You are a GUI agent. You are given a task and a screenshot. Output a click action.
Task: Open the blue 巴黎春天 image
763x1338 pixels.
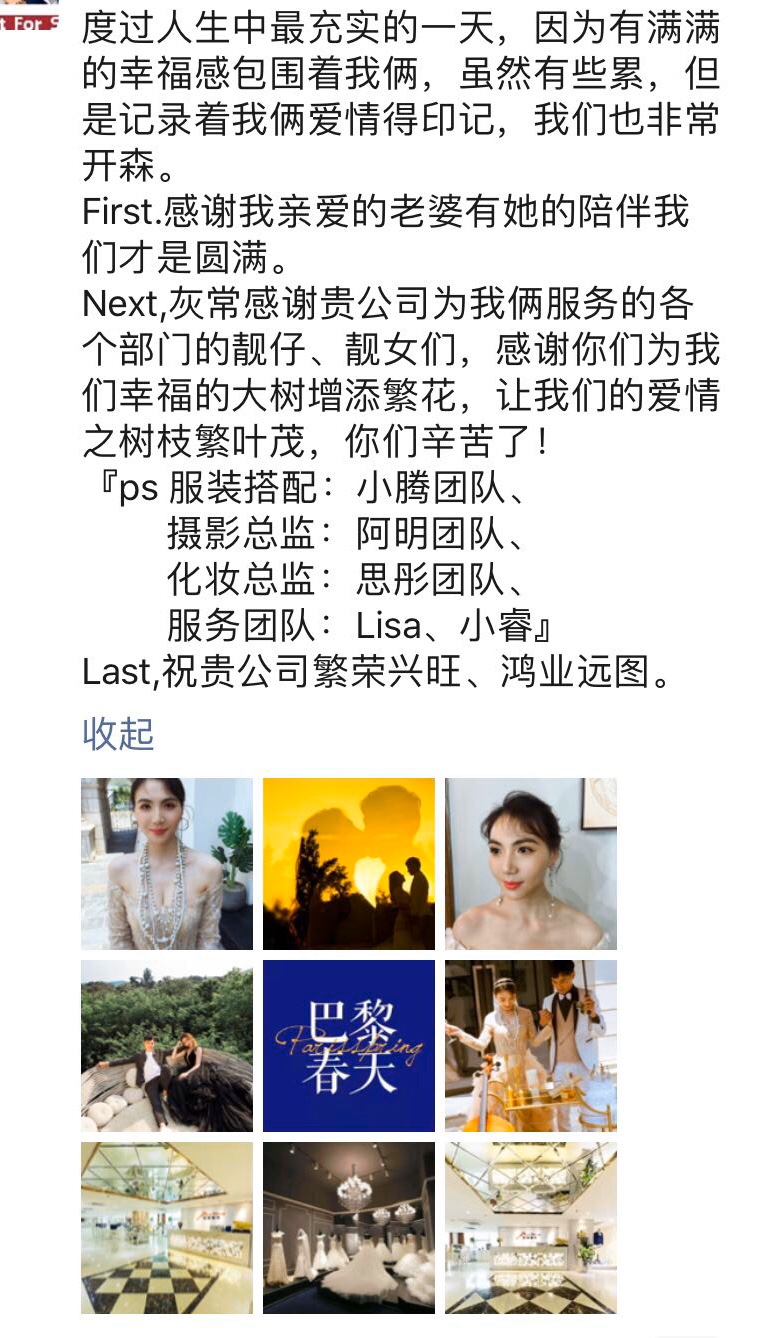click(349, 1046)
